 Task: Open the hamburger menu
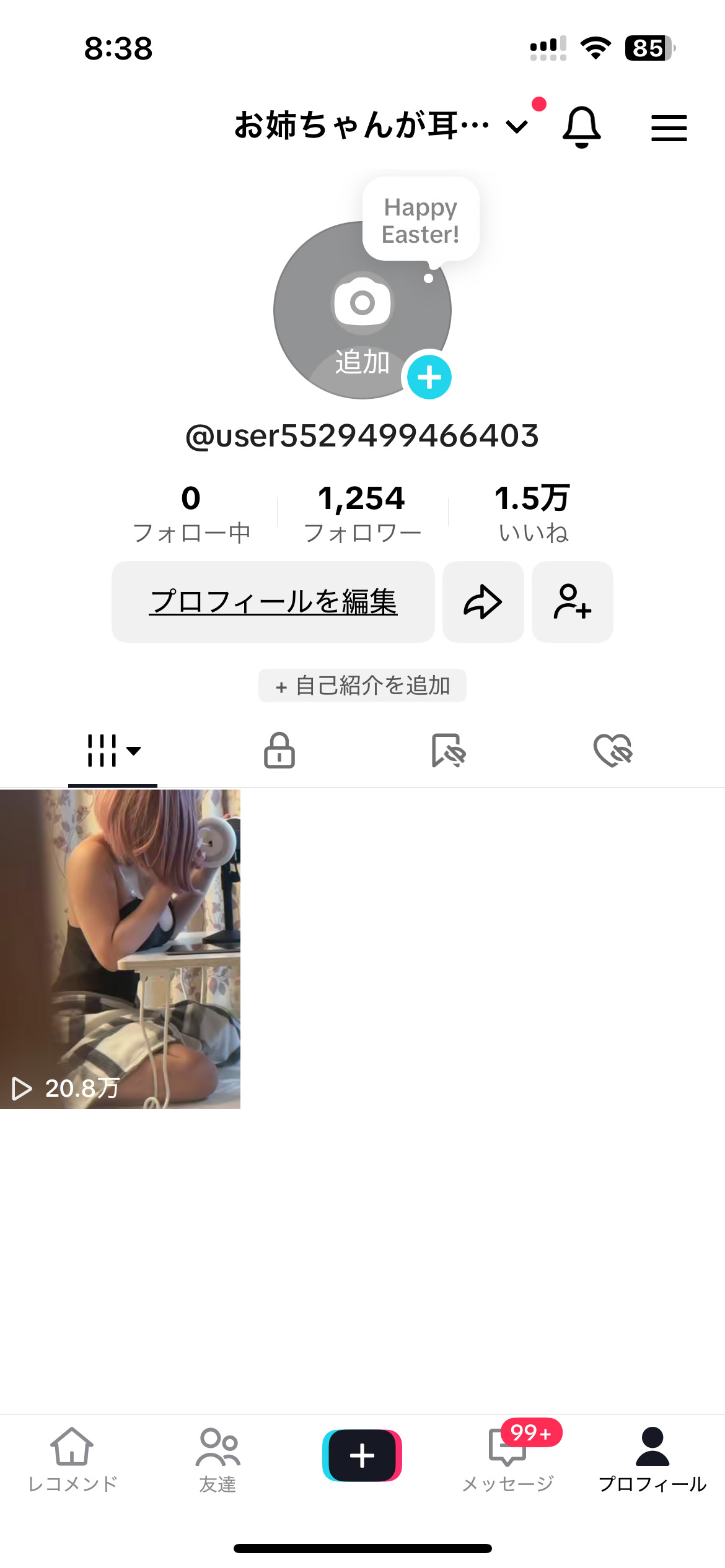tap(669, 128)
